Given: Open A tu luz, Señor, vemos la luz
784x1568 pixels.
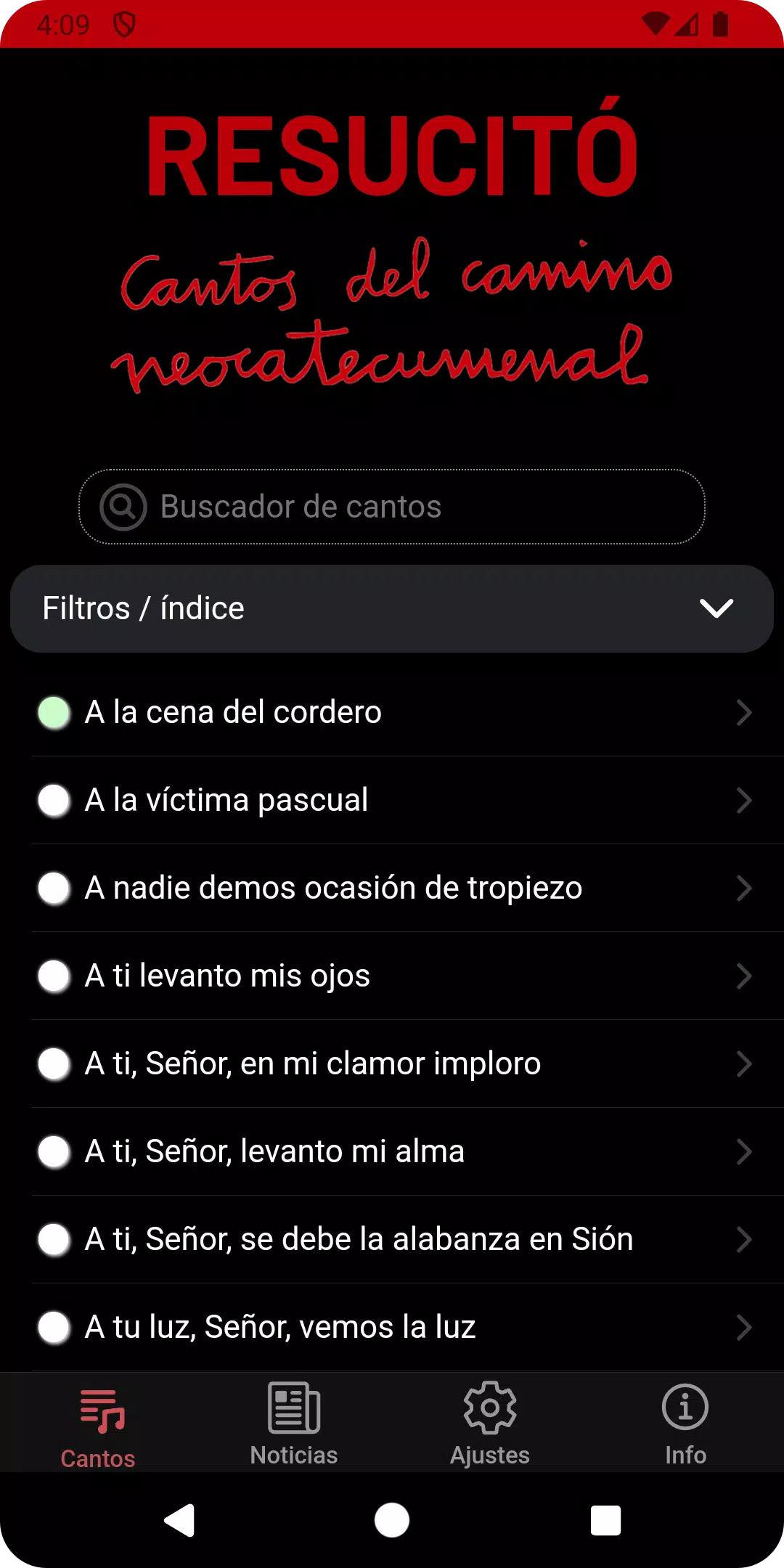Looking at the screenshot, I should coord(392,1327).
